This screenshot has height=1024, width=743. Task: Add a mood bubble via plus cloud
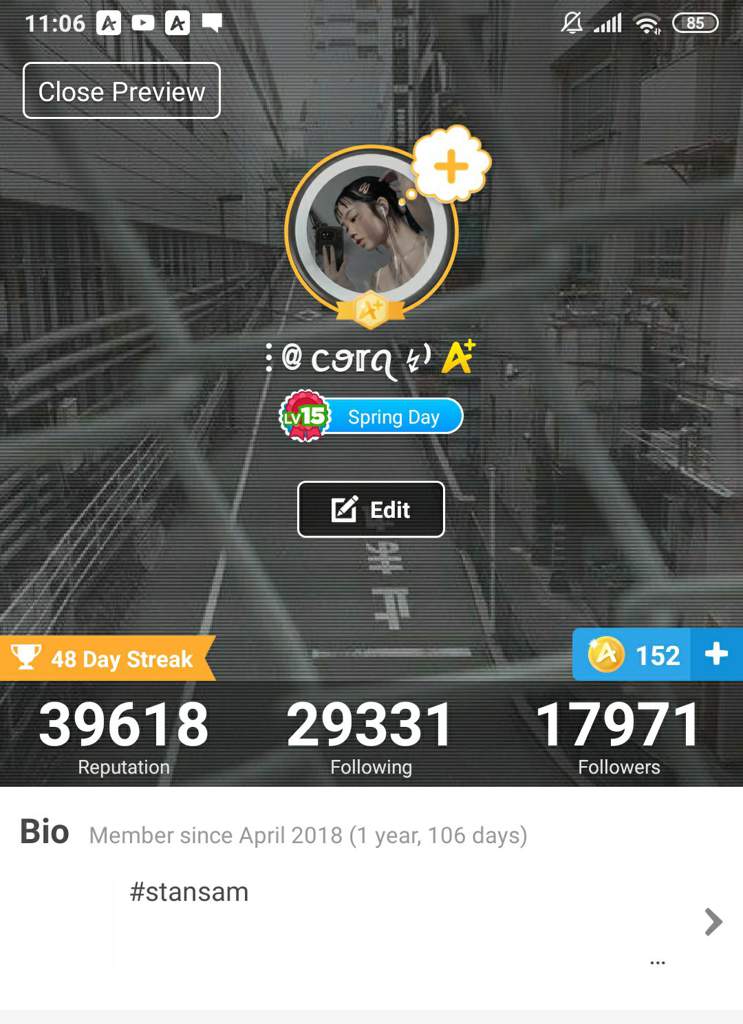[452, 166]
